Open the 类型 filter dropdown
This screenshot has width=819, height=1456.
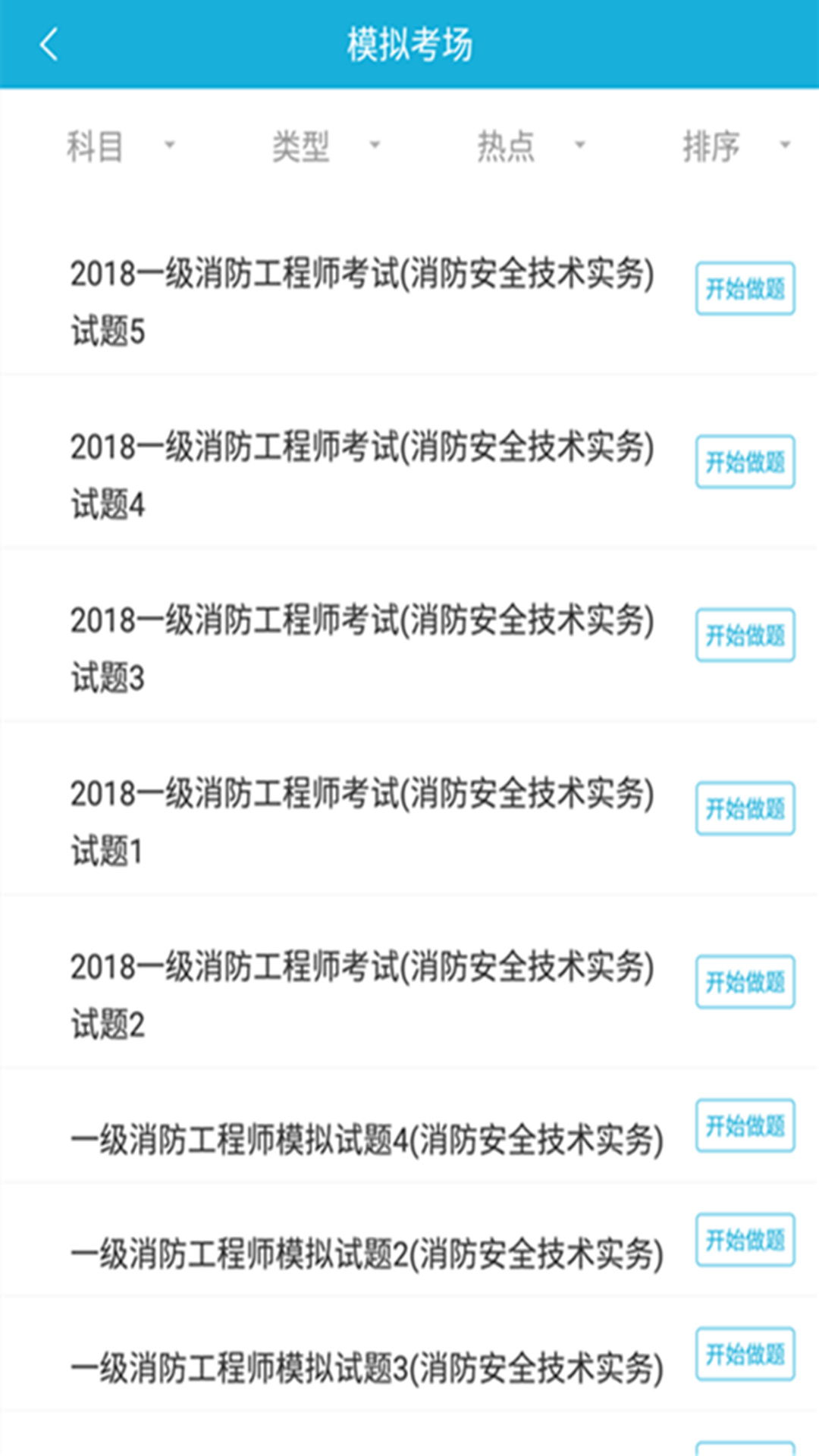[322, 146]
